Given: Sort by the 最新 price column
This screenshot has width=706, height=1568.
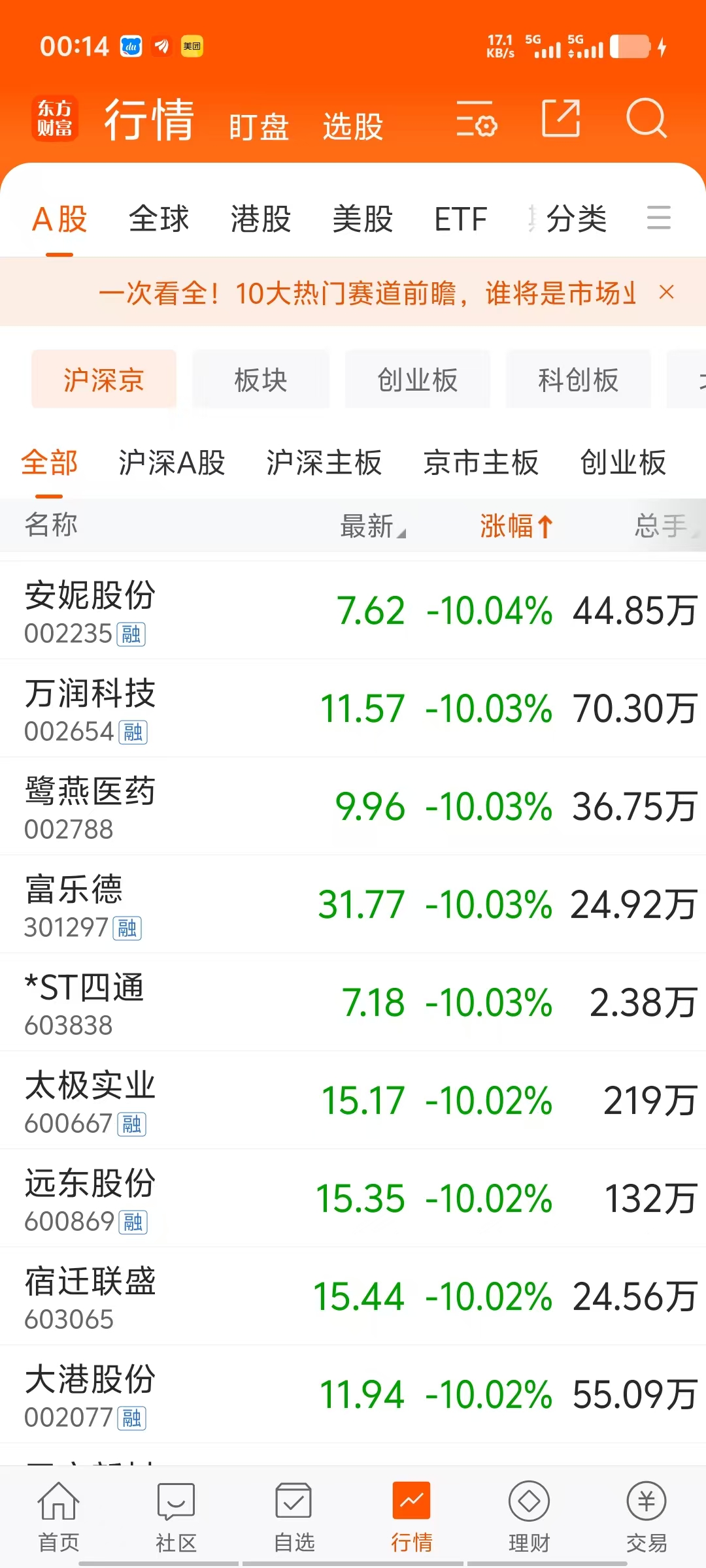Looking at the screenshot, I should (x=373, y=525).
